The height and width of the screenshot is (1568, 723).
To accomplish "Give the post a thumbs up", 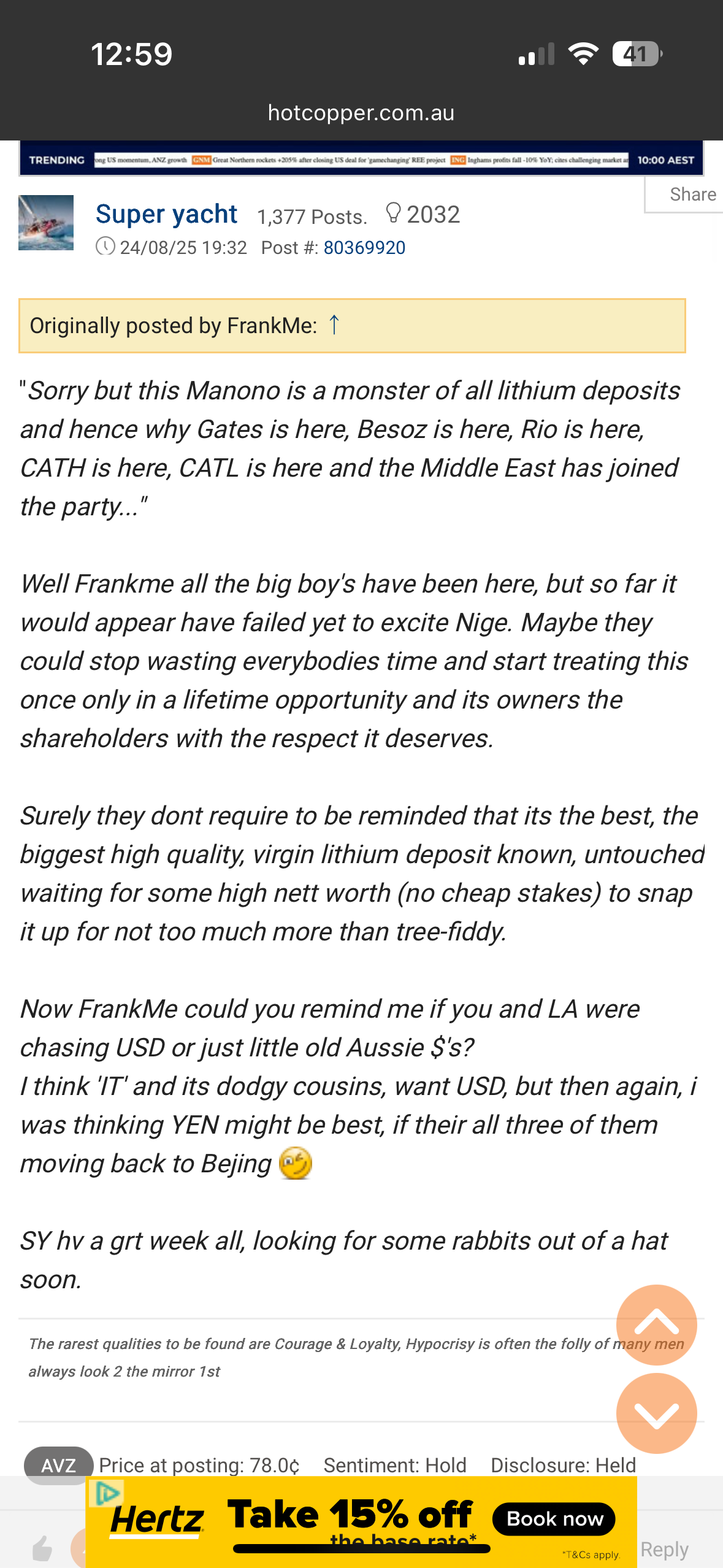I will 42,1548.
